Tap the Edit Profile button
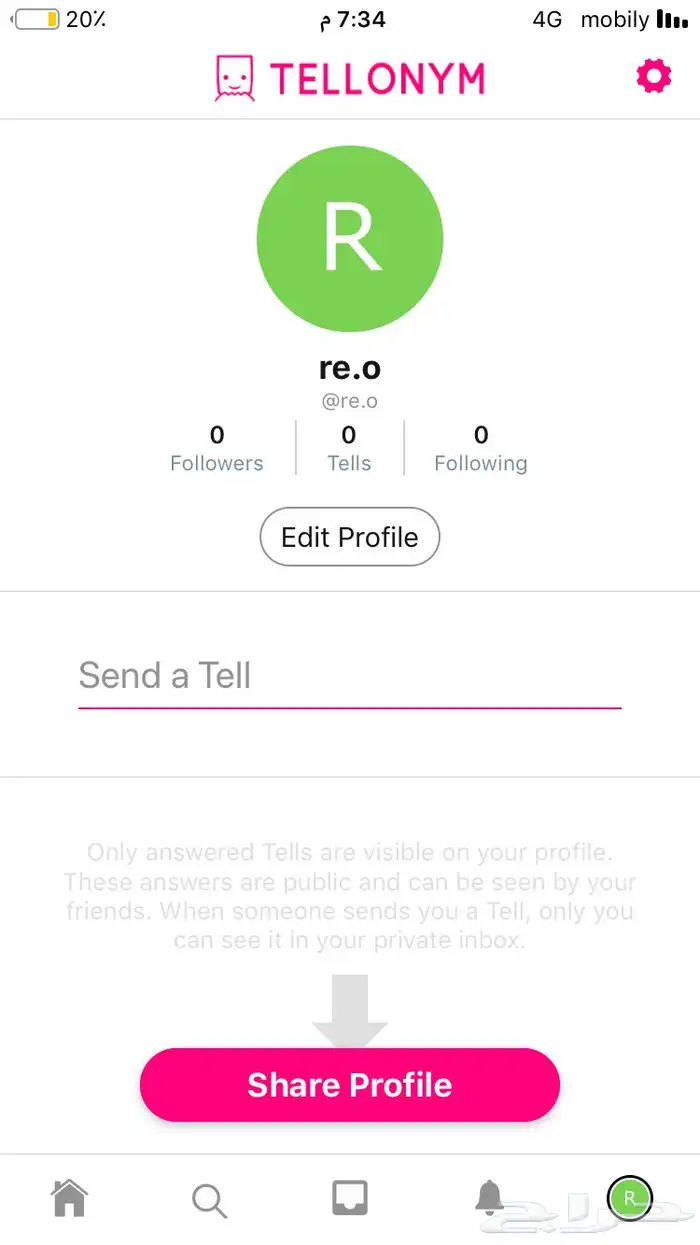Screen dimensions: 700x1245 [x=349, y=537]
